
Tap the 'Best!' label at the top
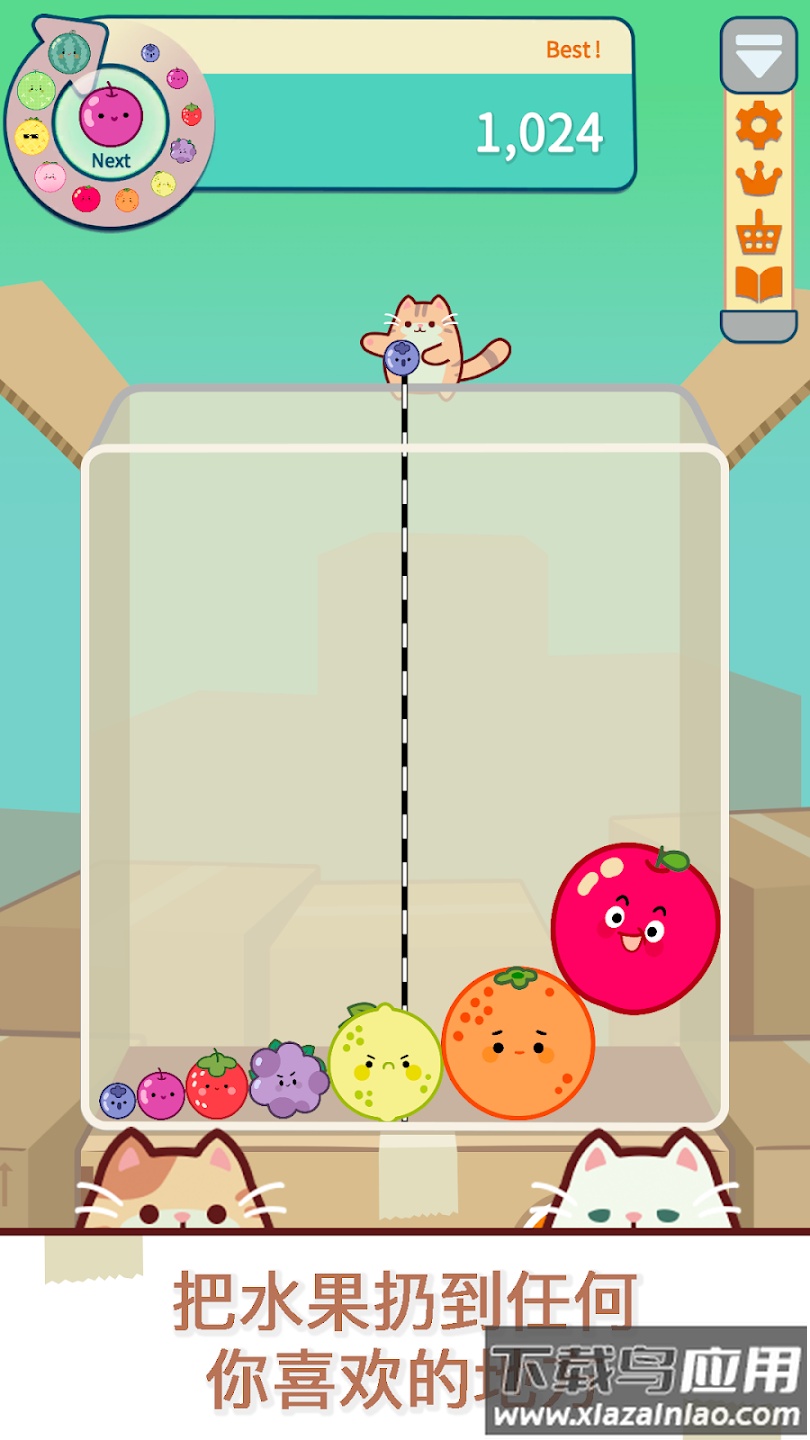click(x=571, y=48)
